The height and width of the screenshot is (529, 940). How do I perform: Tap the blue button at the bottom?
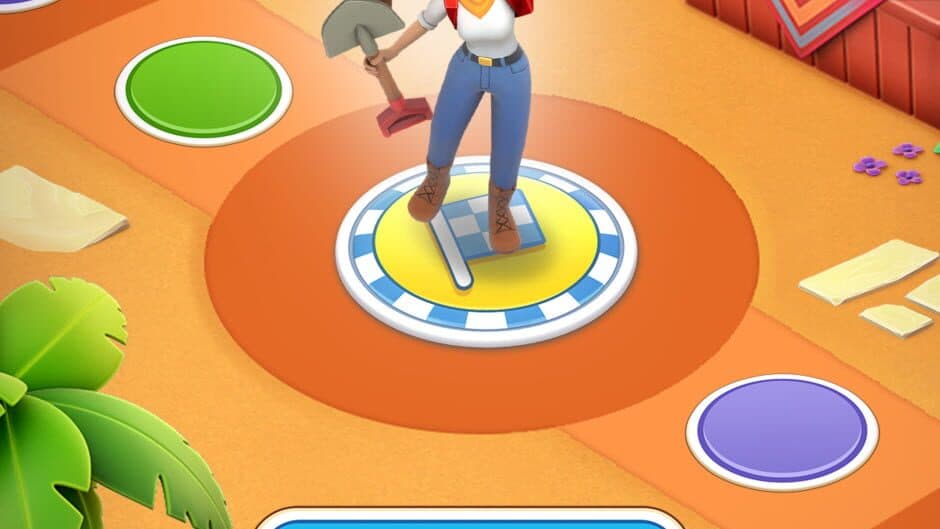pos(470,521)
